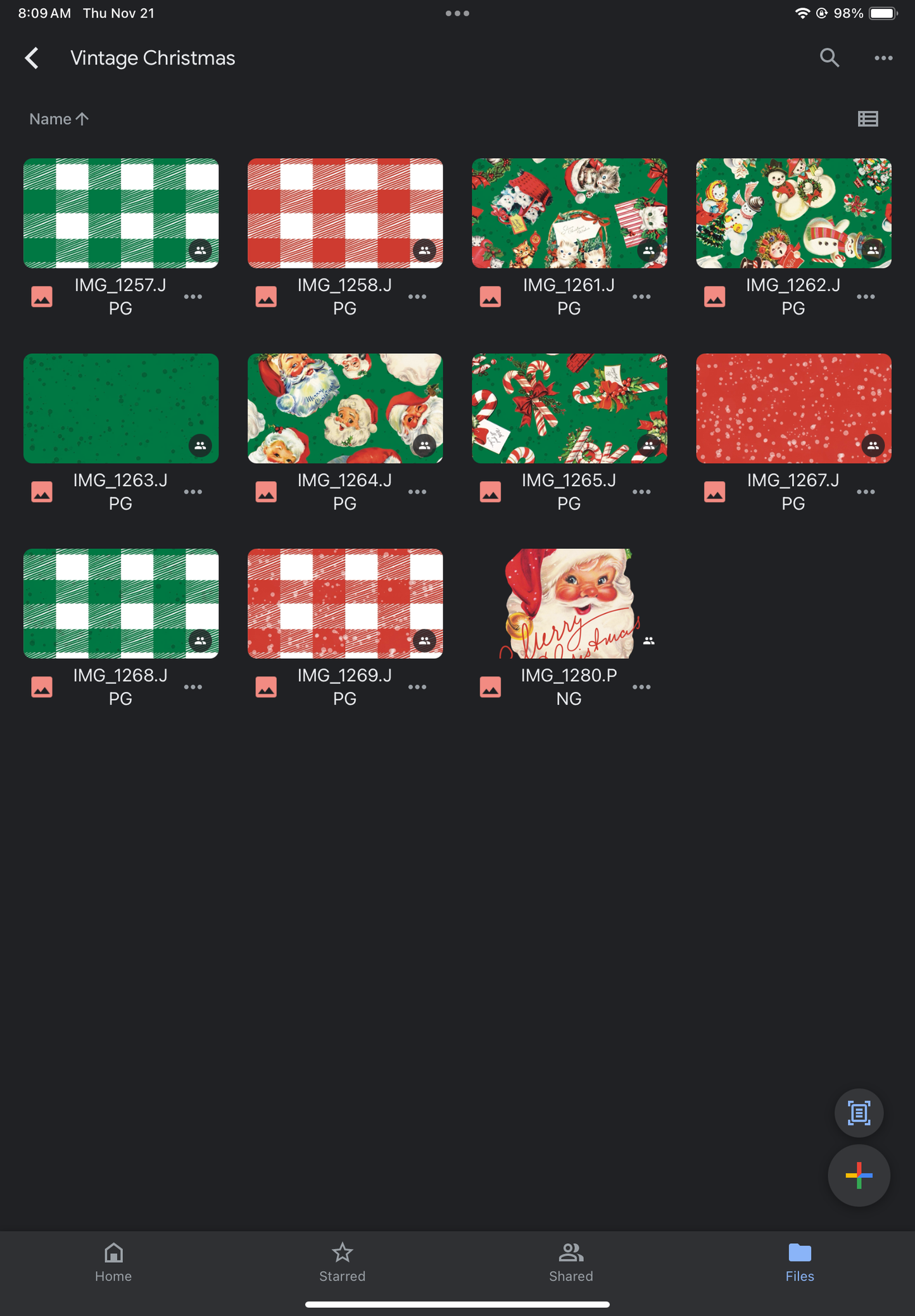
Task: Open more options for IMG_1263.JPG
Action: tap(193, 492)
